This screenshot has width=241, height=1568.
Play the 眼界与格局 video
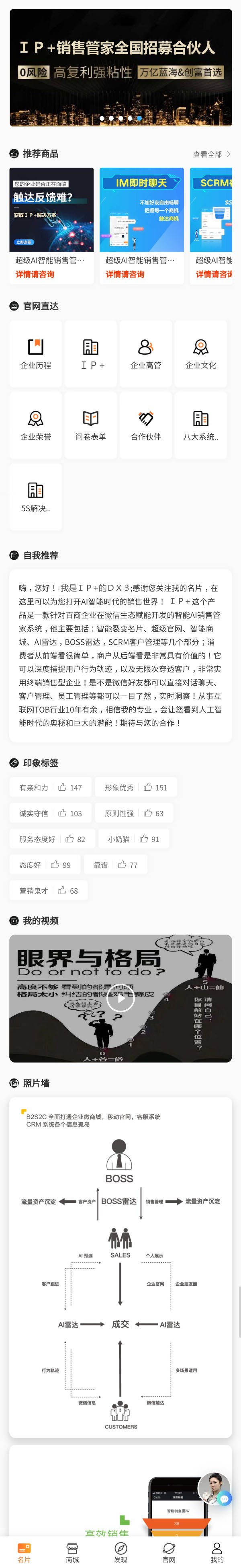[120, 998]
